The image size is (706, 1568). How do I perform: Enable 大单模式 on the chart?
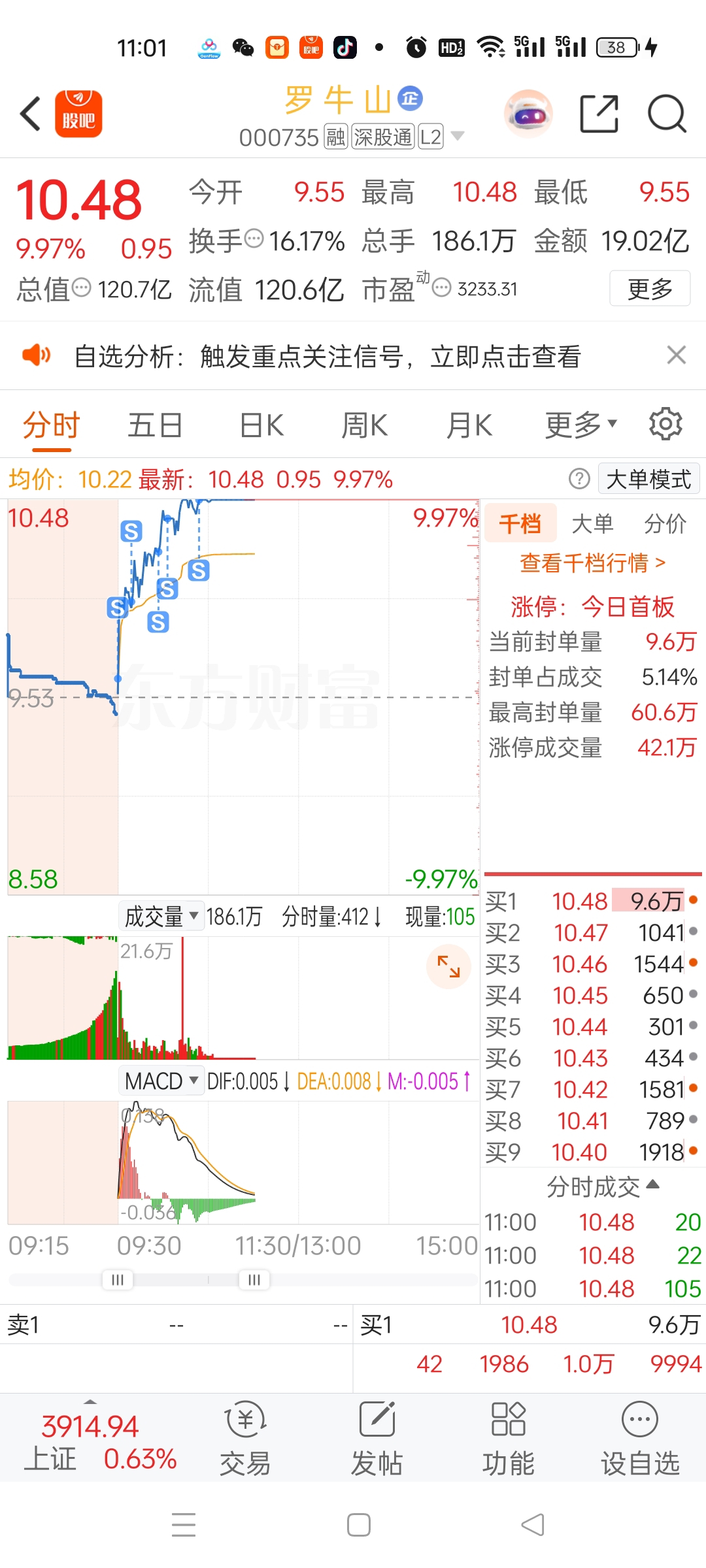(648, 479)
